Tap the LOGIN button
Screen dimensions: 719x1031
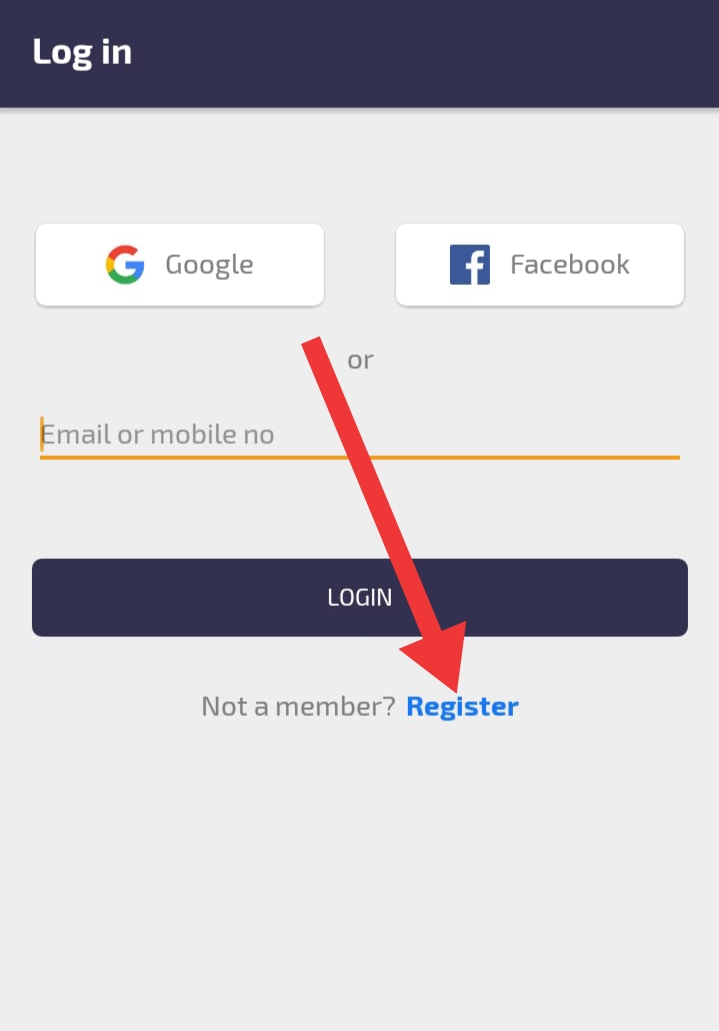point(360,598)
